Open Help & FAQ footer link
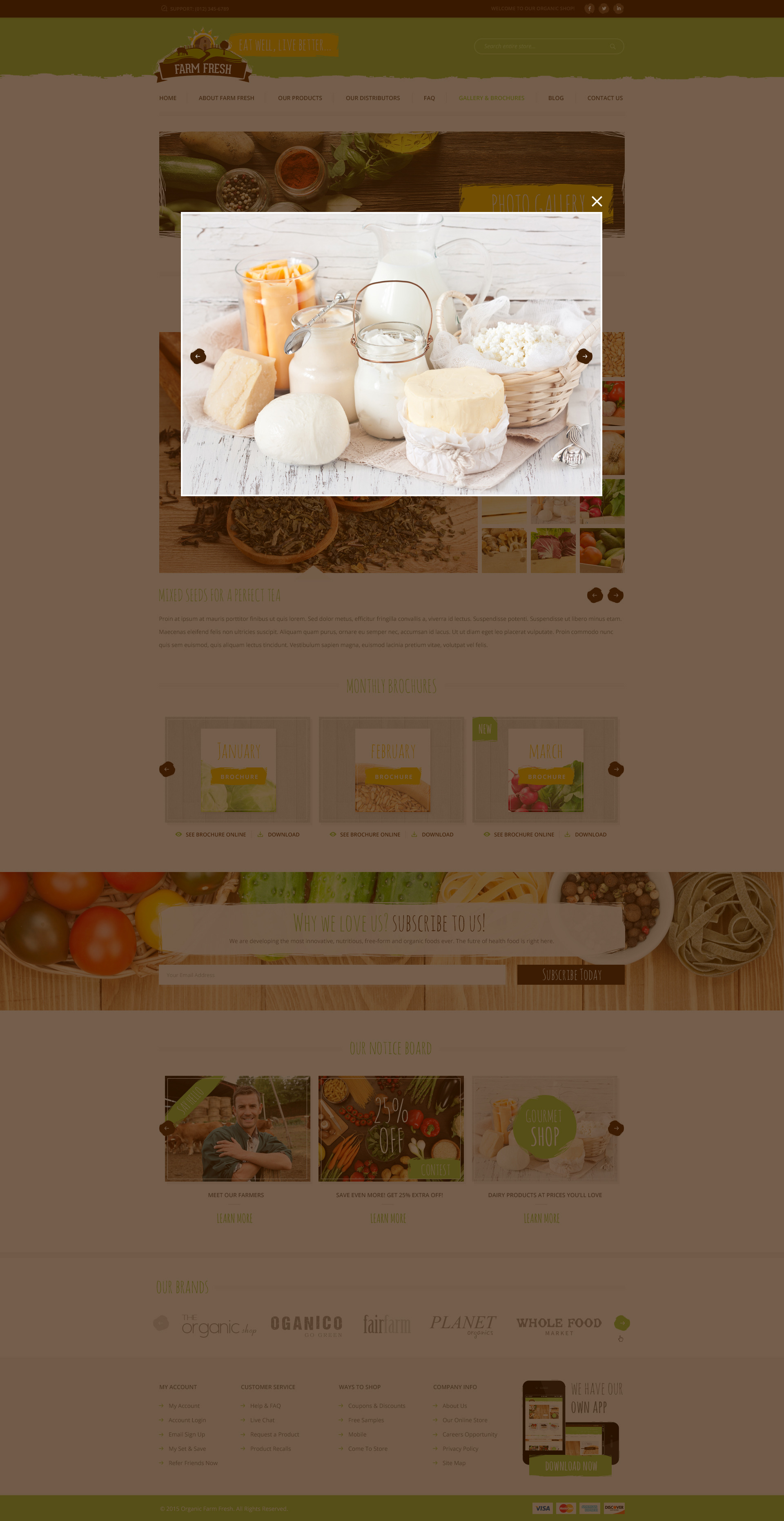 click(265, 1406)
